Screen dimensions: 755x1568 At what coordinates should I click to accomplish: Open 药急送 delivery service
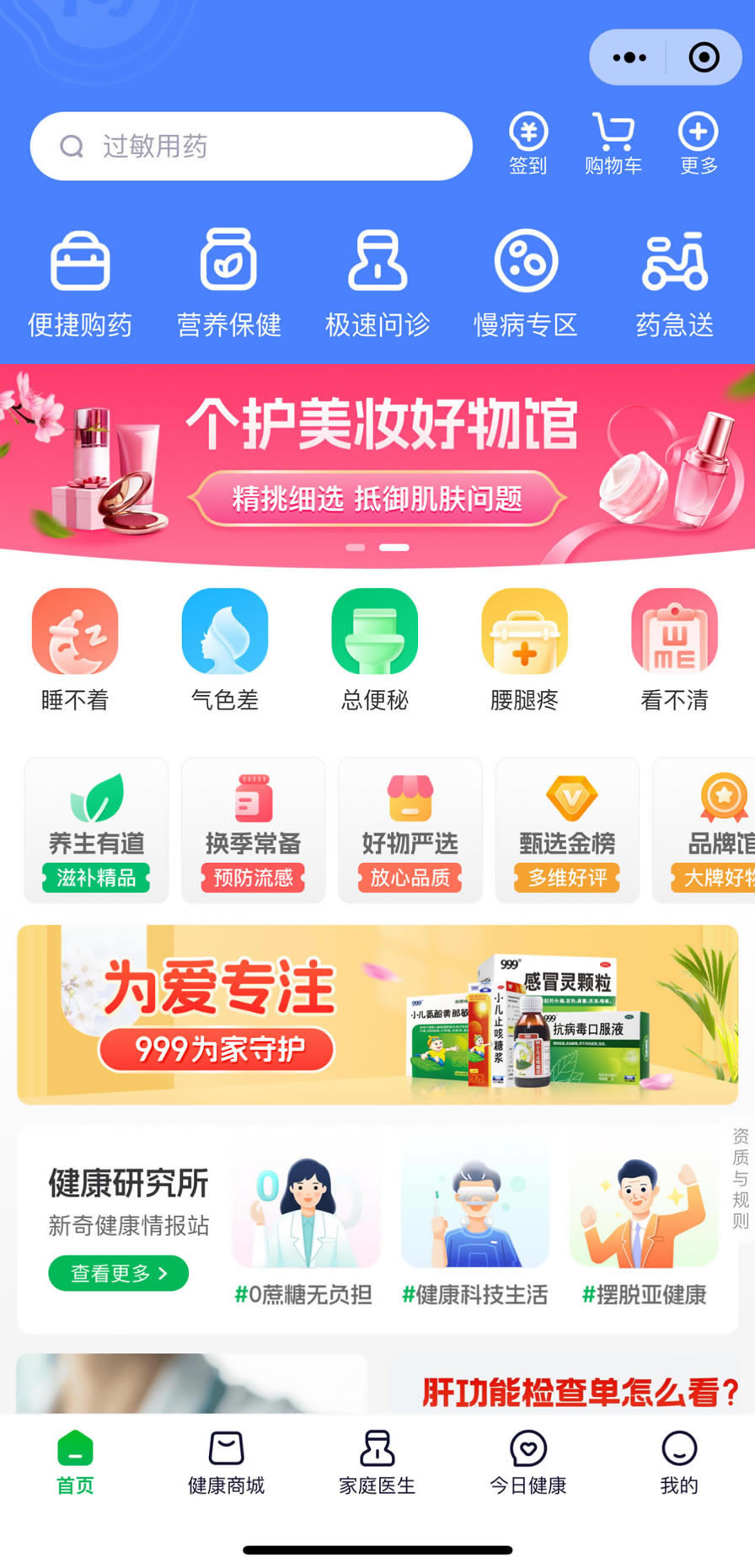(674, 284)
